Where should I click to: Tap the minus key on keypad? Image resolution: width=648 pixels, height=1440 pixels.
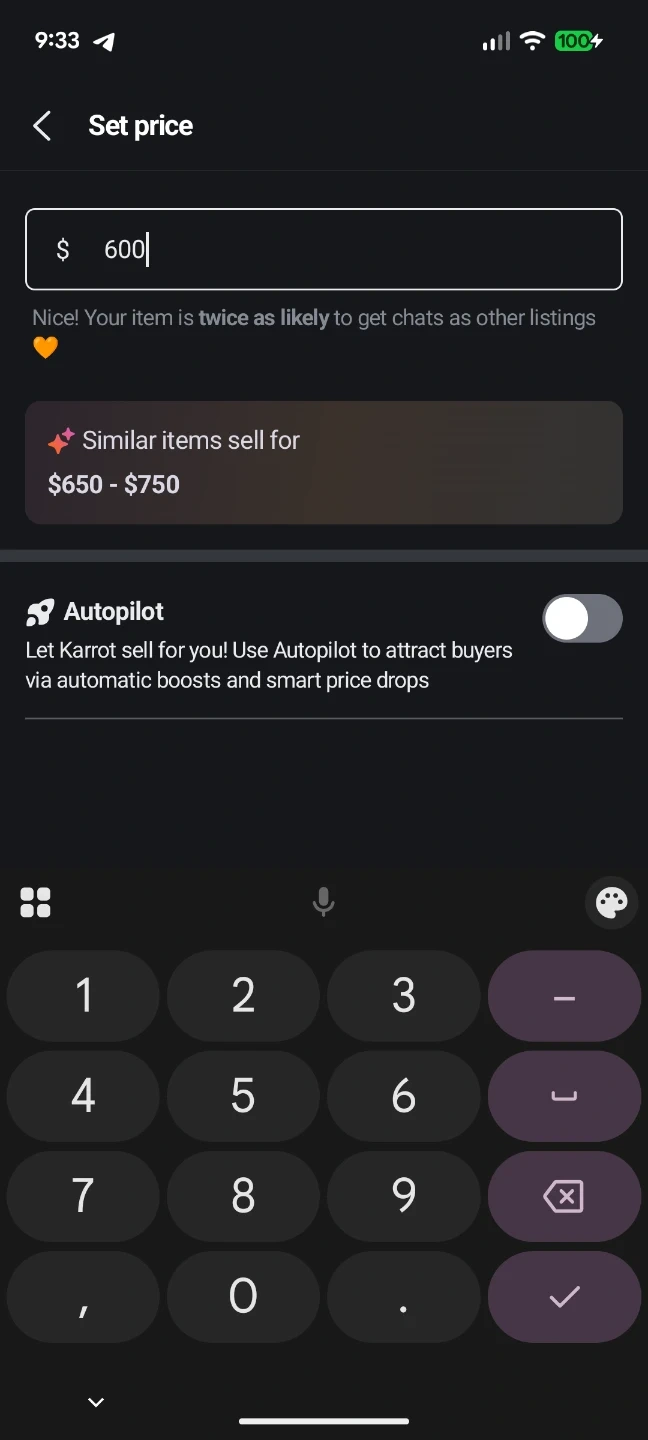click(x=564, y=996)
